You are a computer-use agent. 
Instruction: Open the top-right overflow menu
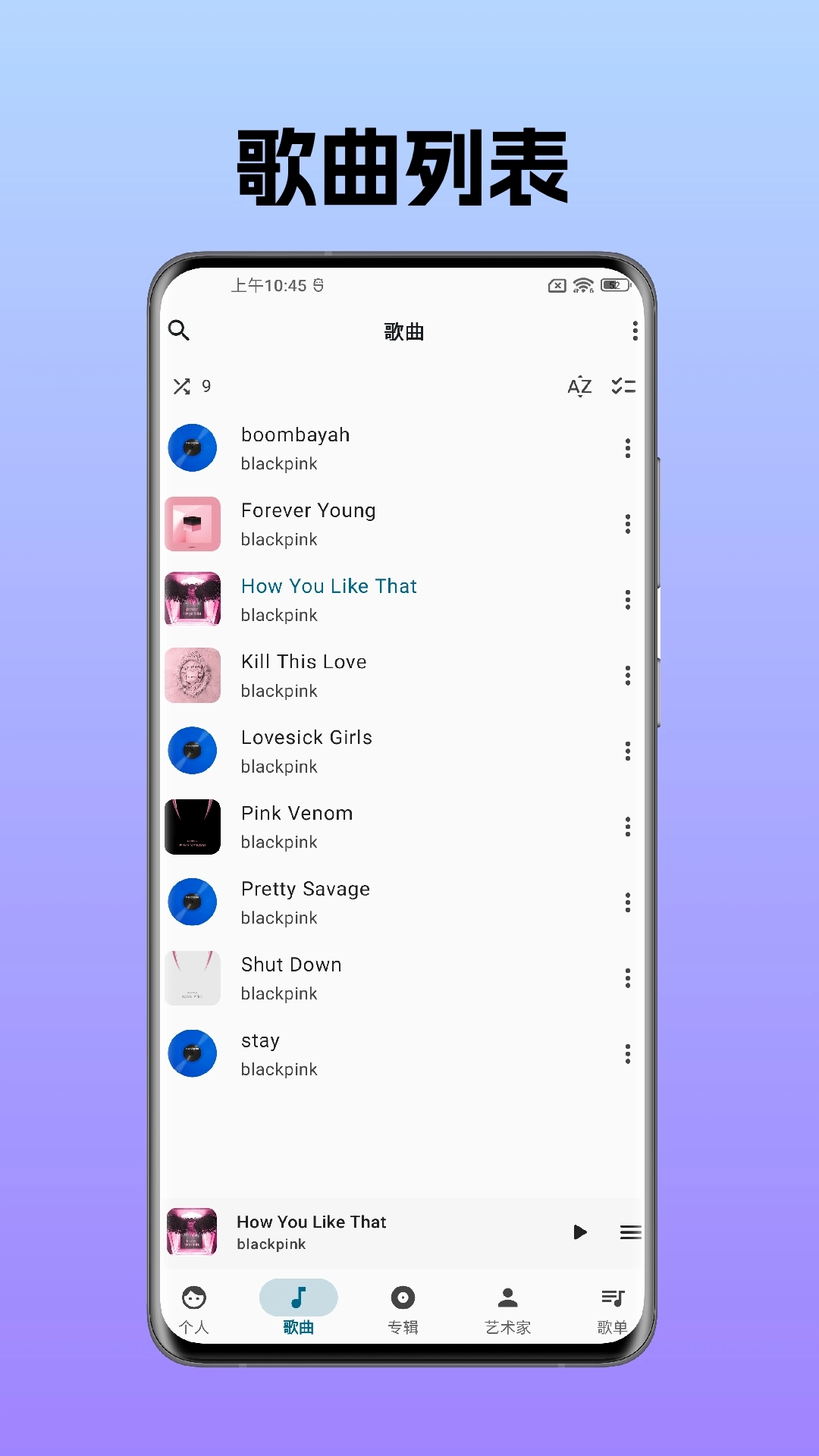point(635,331)
